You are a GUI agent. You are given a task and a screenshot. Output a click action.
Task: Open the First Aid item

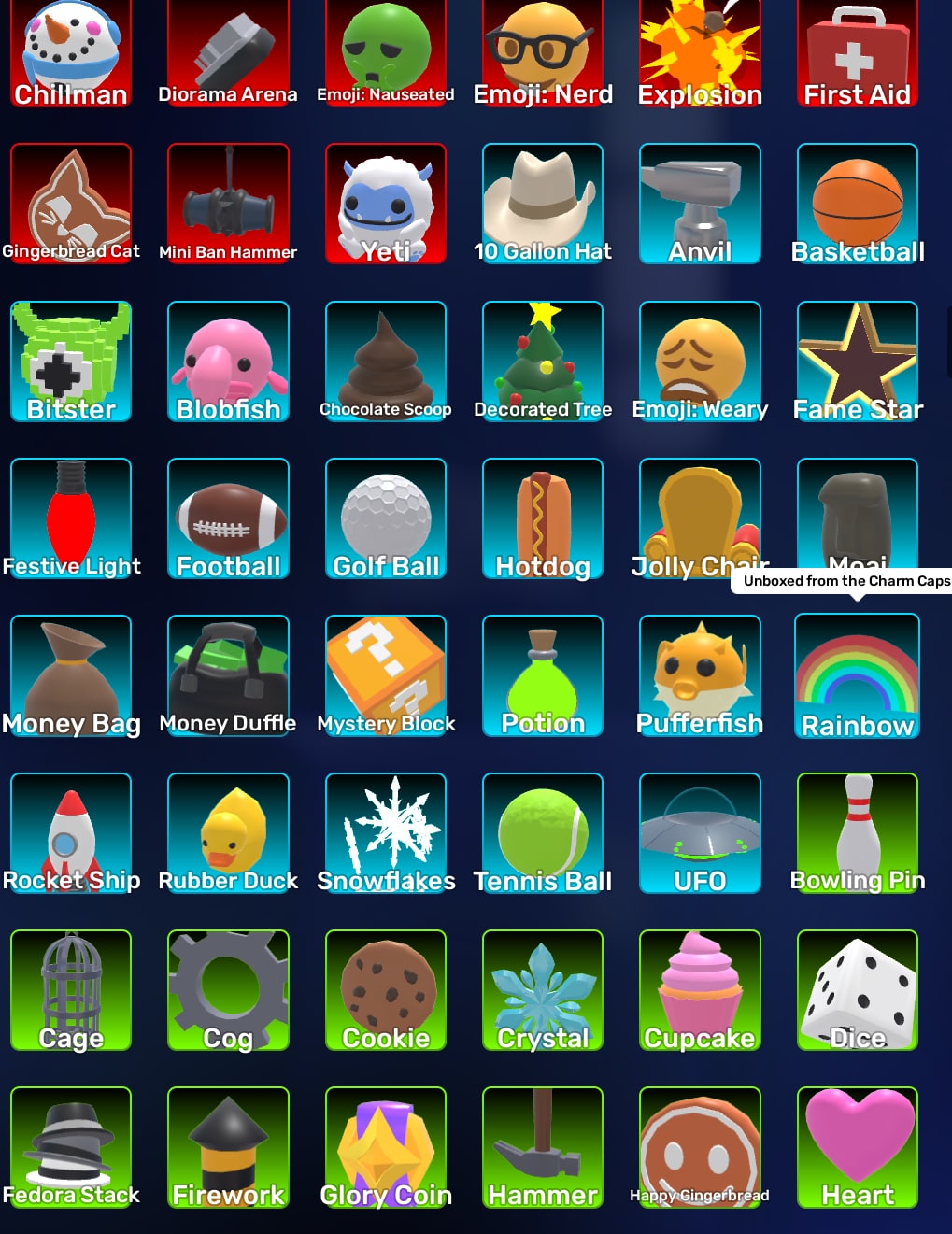tap(858, 53)
